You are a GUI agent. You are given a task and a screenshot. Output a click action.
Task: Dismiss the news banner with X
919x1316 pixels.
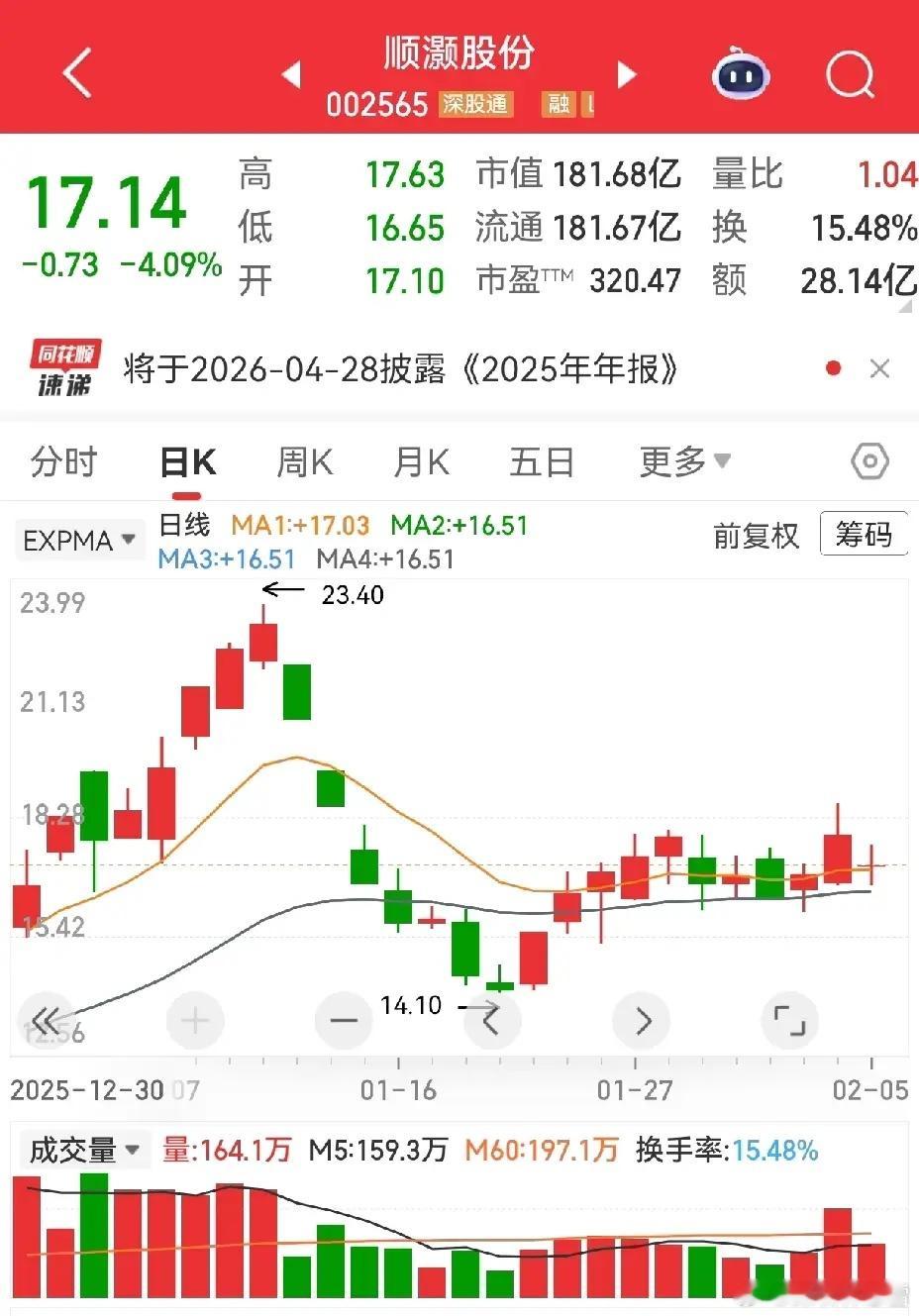(x=879, y=367)
